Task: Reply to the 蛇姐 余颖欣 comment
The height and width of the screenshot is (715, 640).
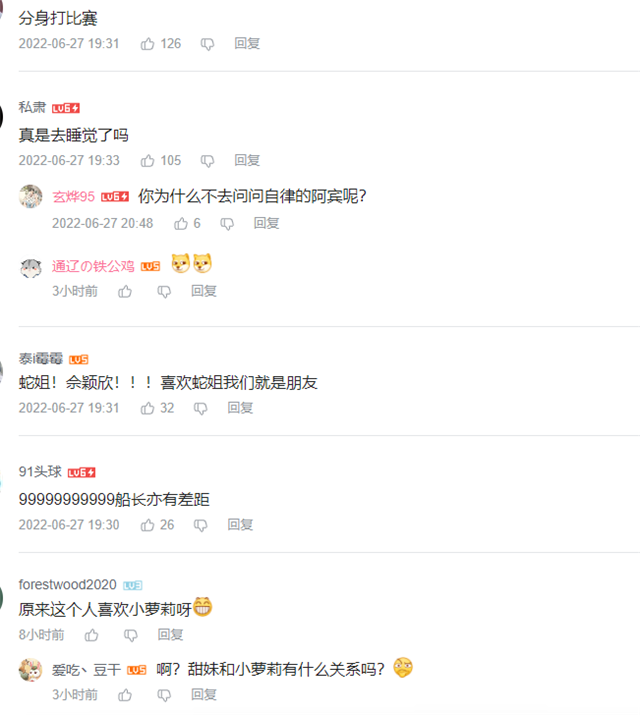Action: (x=240, y=408)
